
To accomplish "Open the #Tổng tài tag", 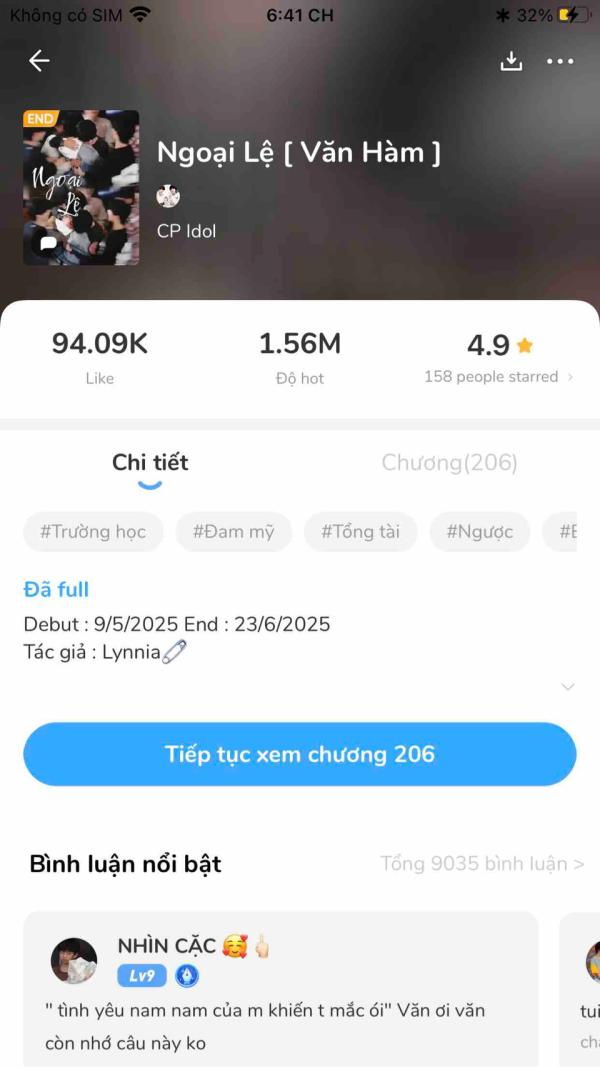I will (360, 531).
